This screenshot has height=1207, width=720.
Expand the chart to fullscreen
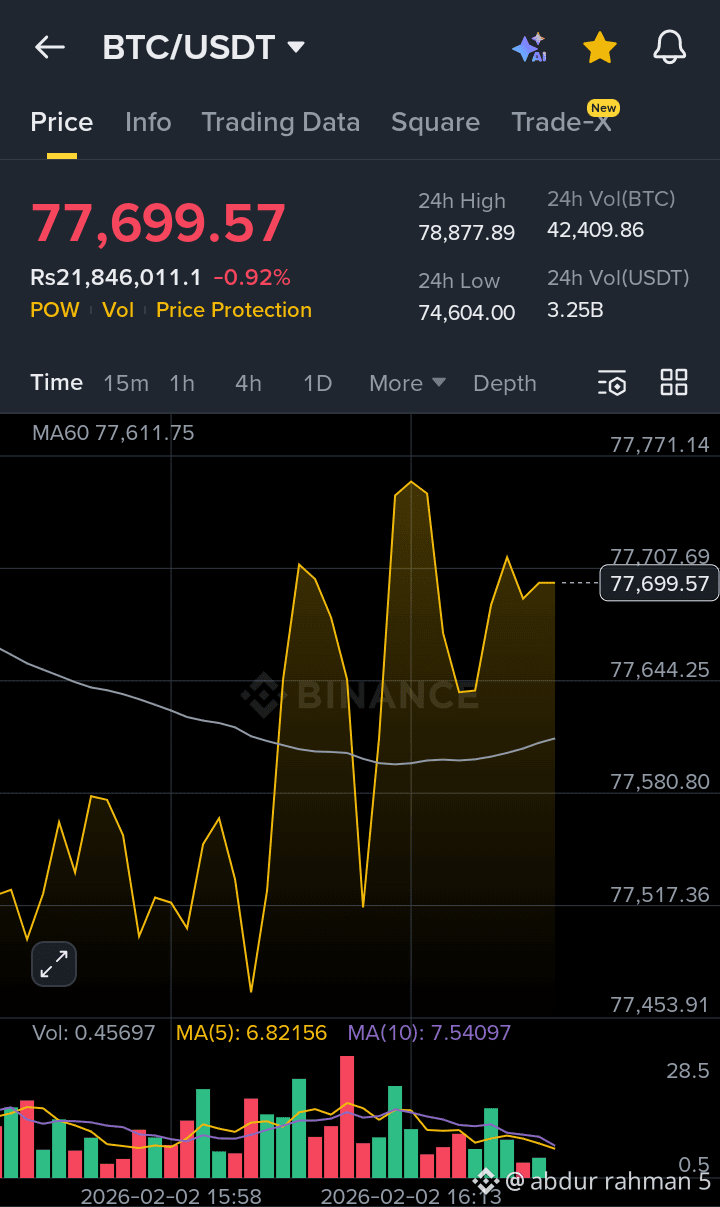54,964
